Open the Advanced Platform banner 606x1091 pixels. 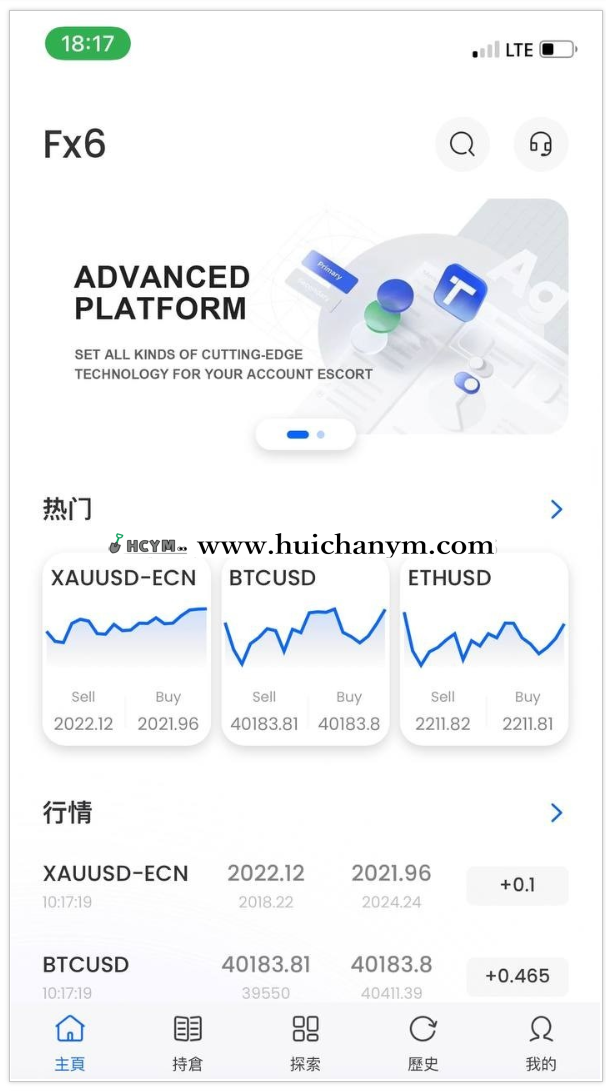pyautogui.click(x=305, y=315)
